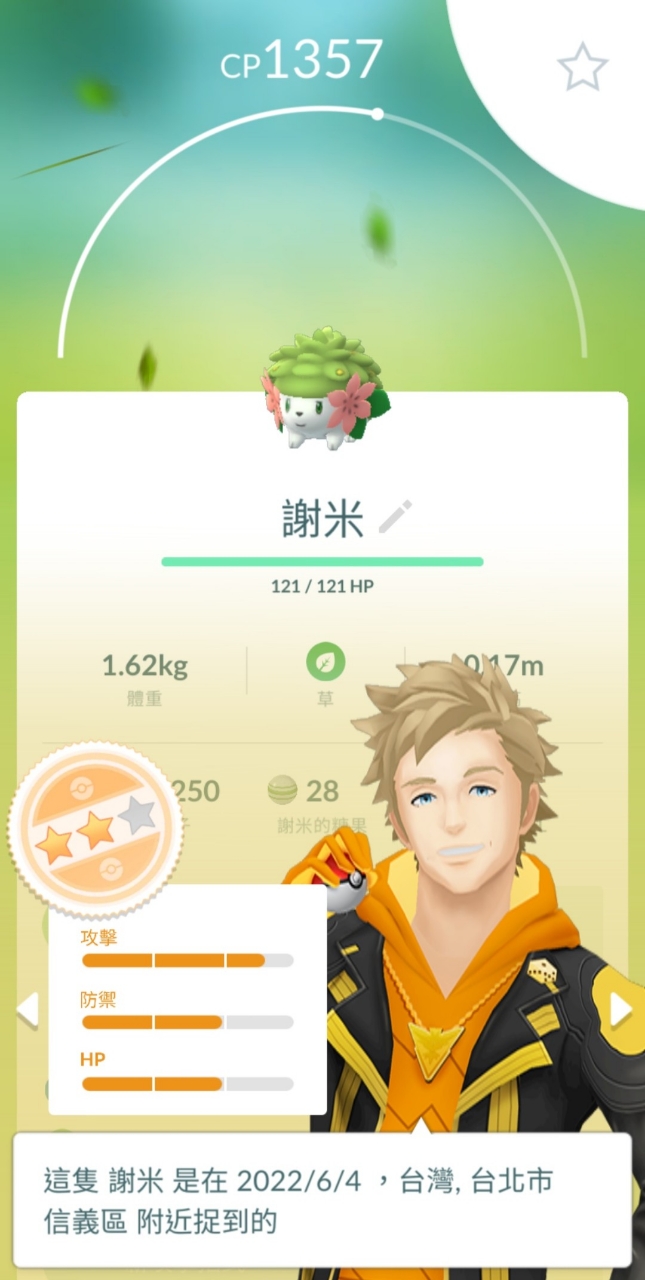Go to the next Pokémon with the right arrow

coord(621,1010)
